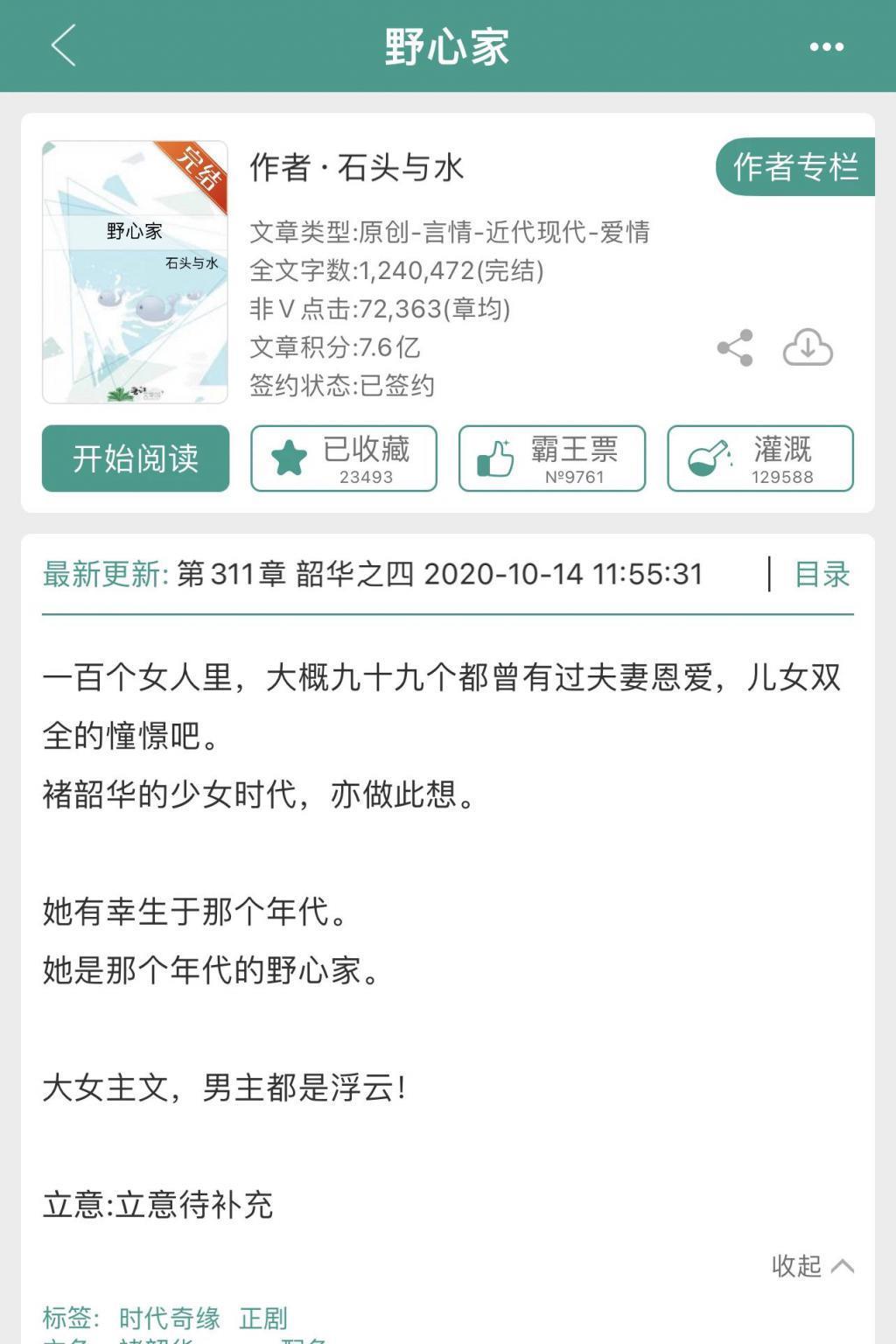
Task: Toggle the collection status via 已收藏
Action: (342, 458)
